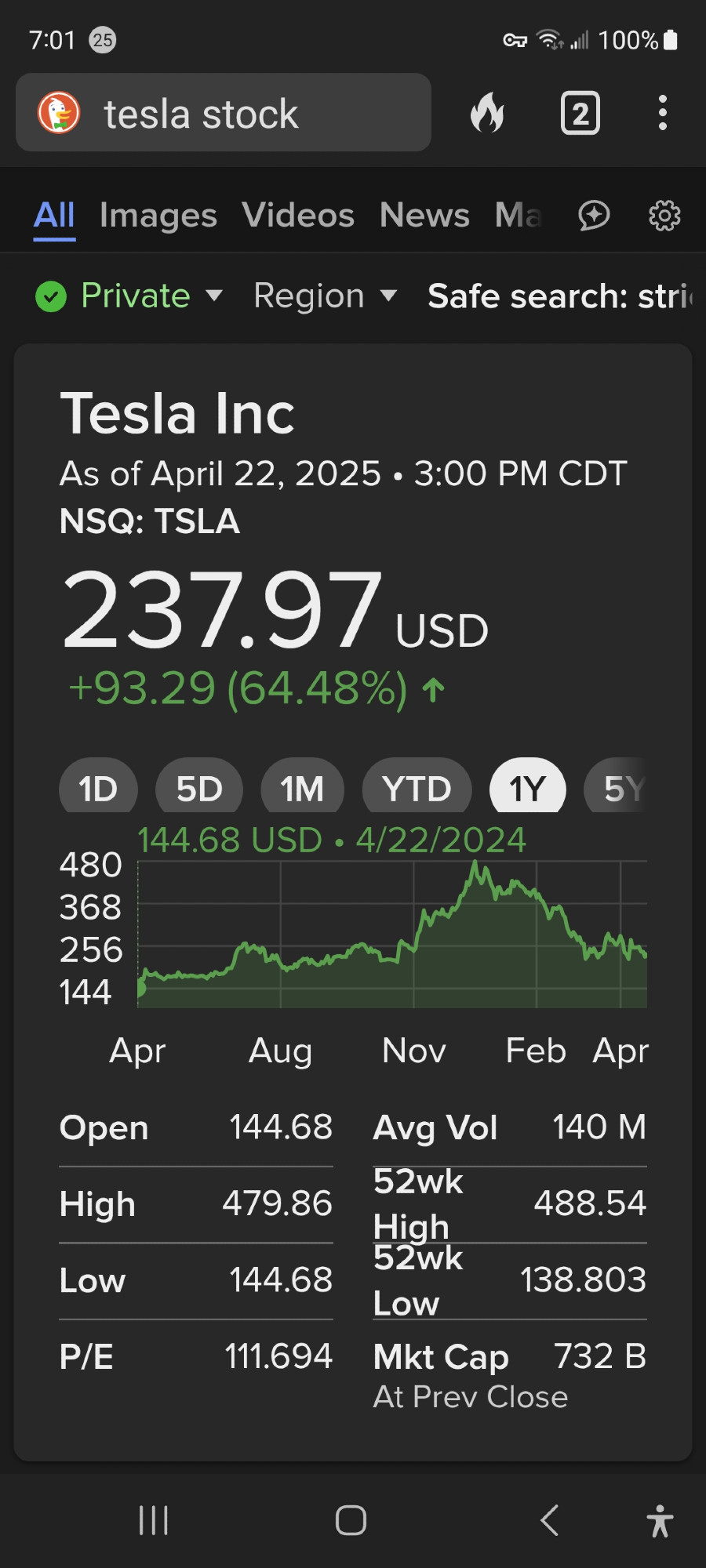Image resolution: width=706 pixels, height=1568 pixels.
Task: Switch to the Videos results tab
Action: 298,216
